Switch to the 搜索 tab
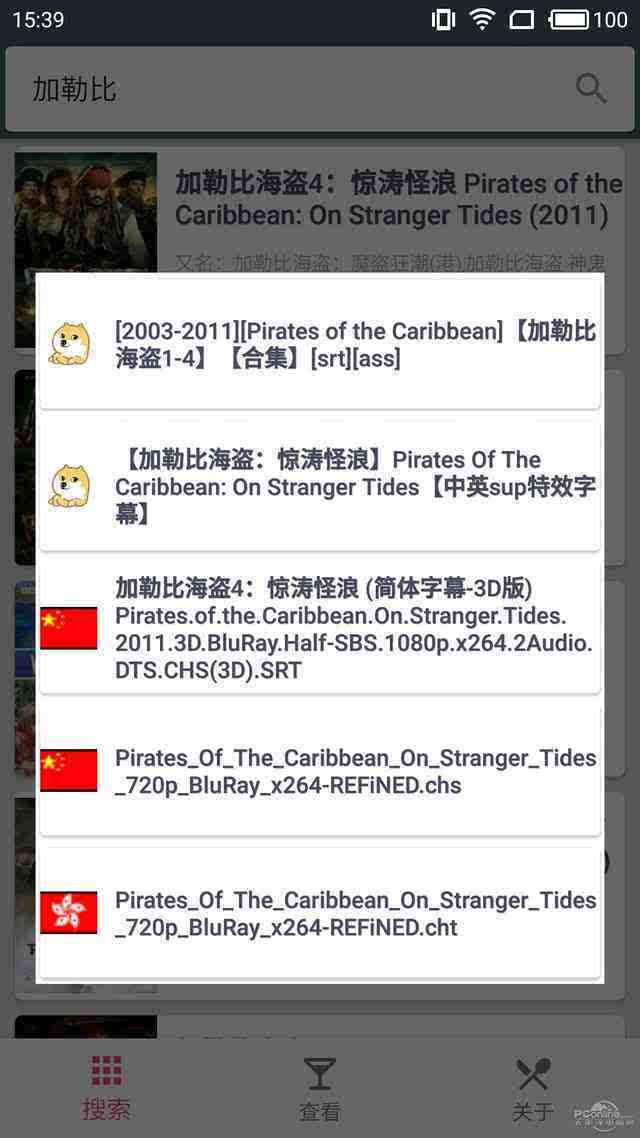 pyautogui.click(x=106, y=1088)
